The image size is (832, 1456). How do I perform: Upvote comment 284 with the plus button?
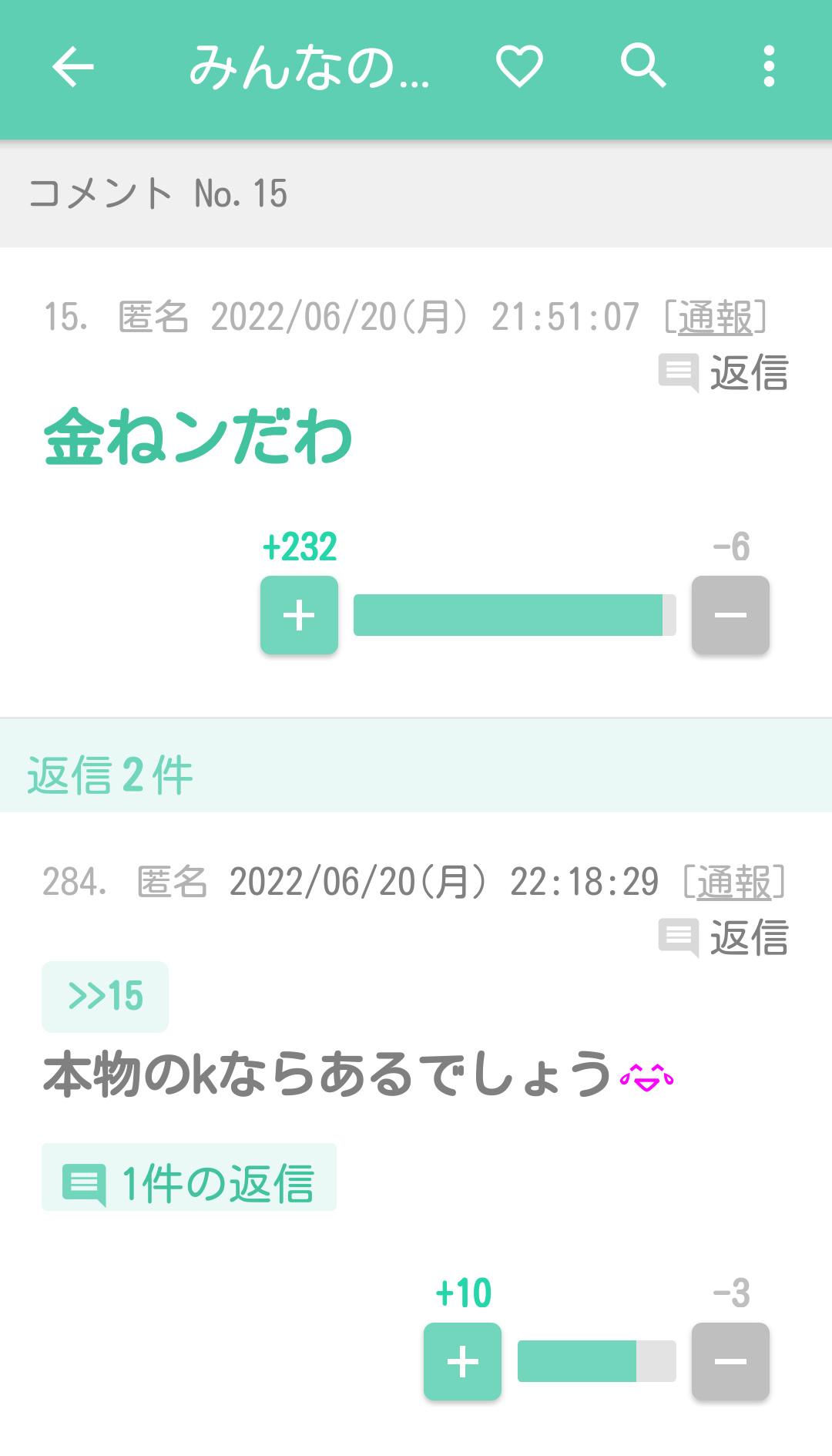tap(462, 1362)
